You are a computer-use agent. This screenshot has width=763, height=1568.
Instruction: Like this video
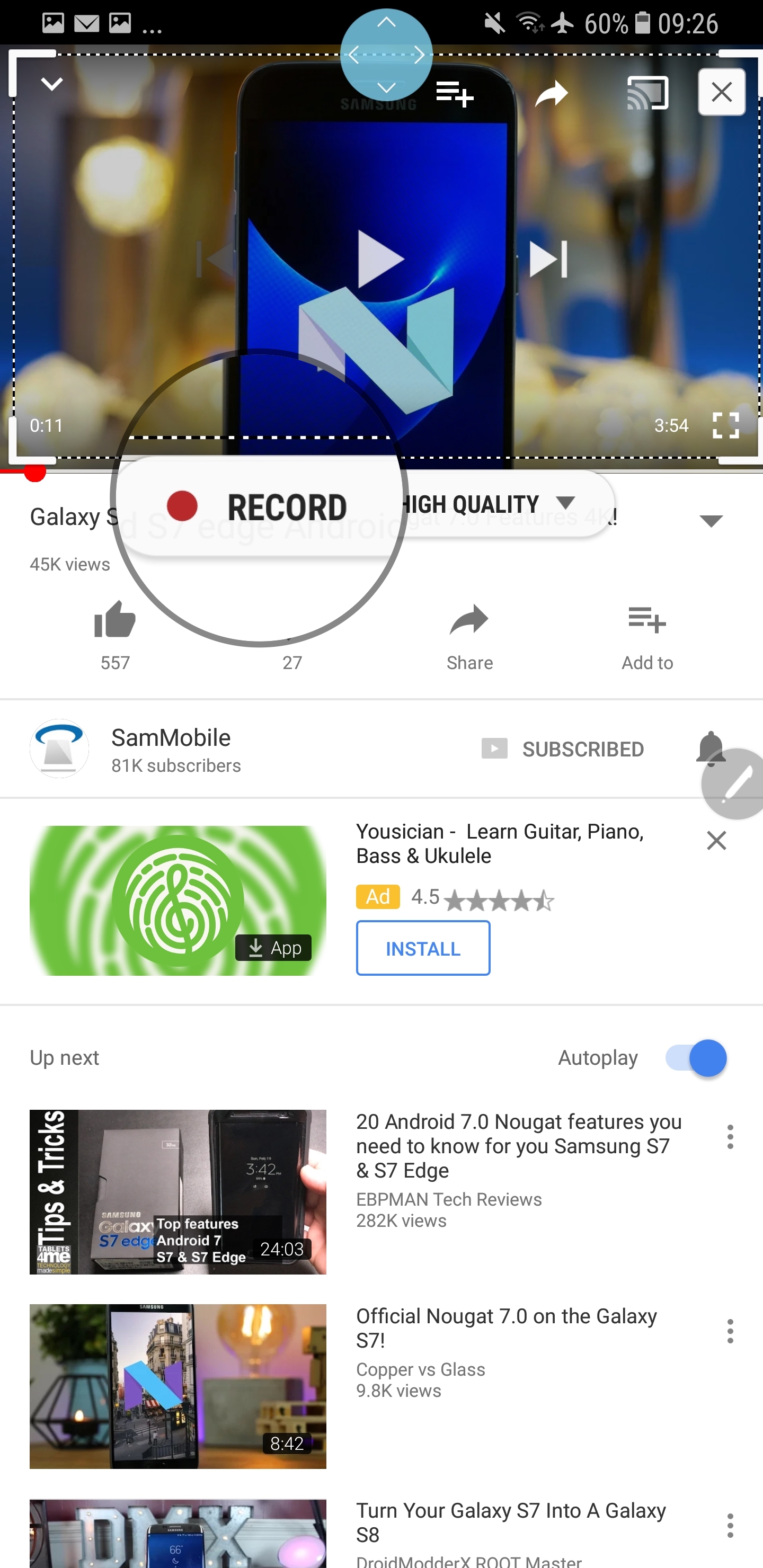coord(115,633)
